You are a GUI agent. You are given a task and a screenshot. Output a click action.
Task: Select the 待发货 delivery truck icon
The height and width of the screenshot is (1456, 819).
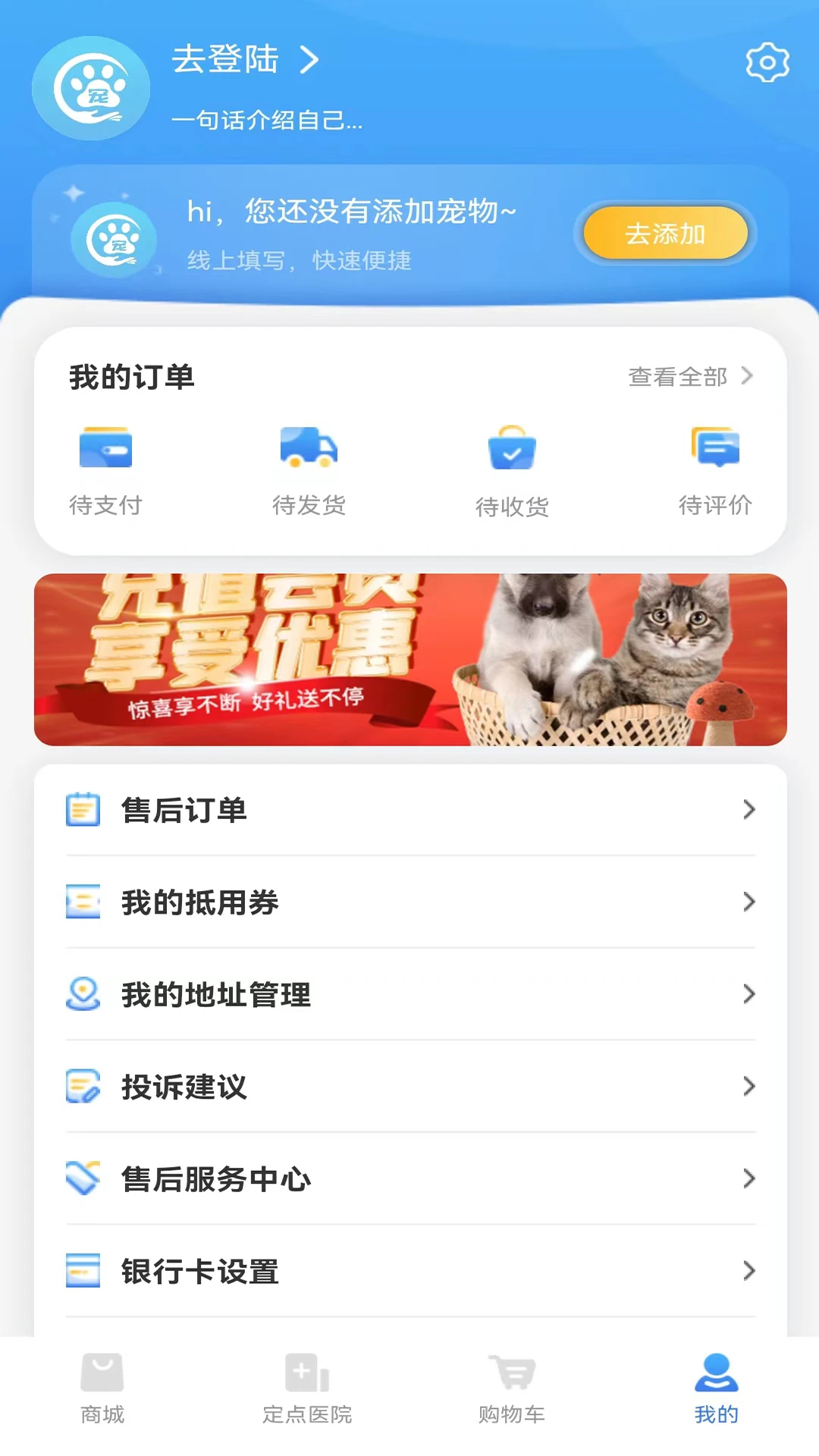point(308,449)
